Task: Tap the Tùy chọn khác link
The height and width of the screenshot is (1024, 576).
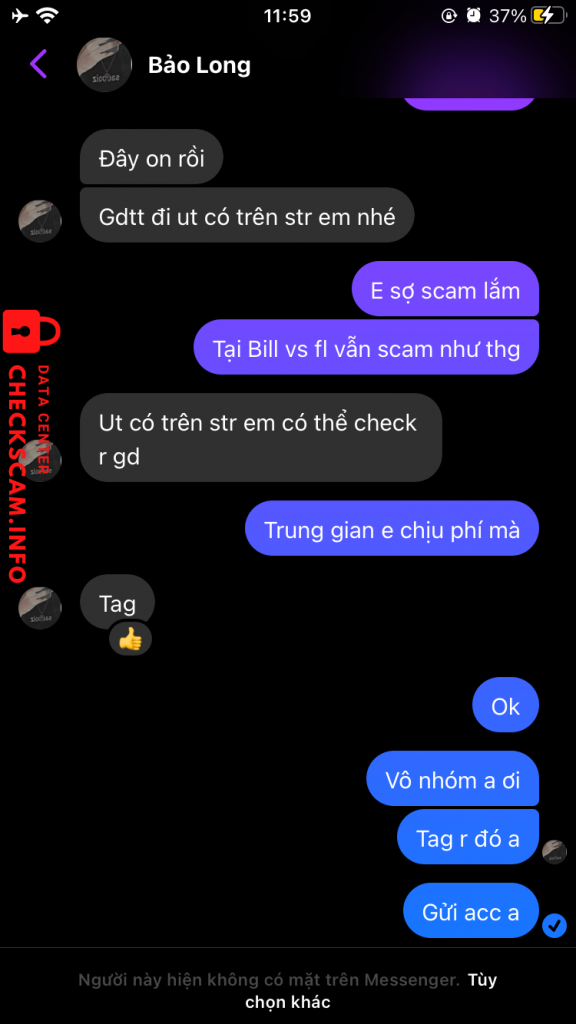Action: click(370, 991)
